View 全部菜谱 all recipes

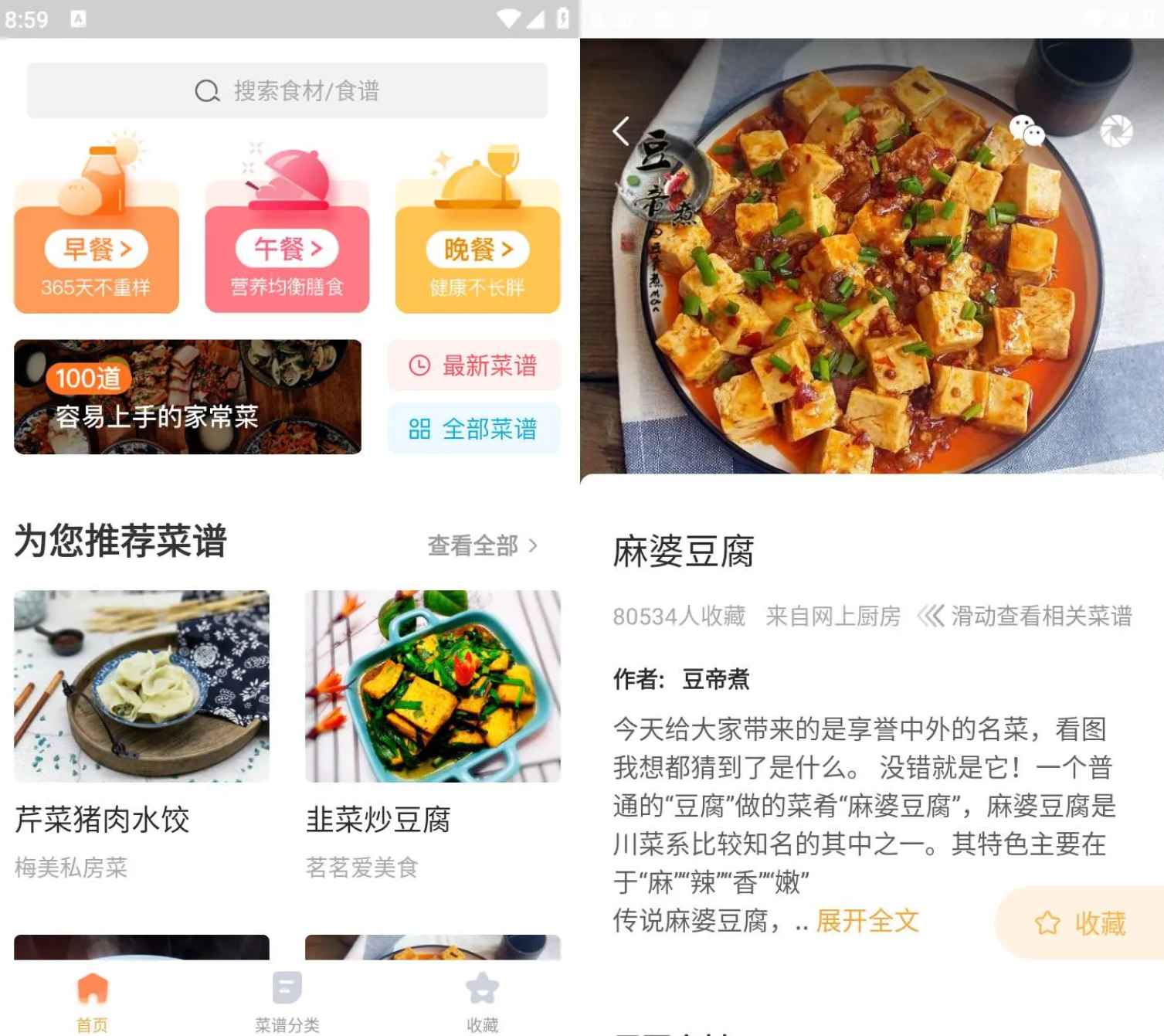pos(473,429)
